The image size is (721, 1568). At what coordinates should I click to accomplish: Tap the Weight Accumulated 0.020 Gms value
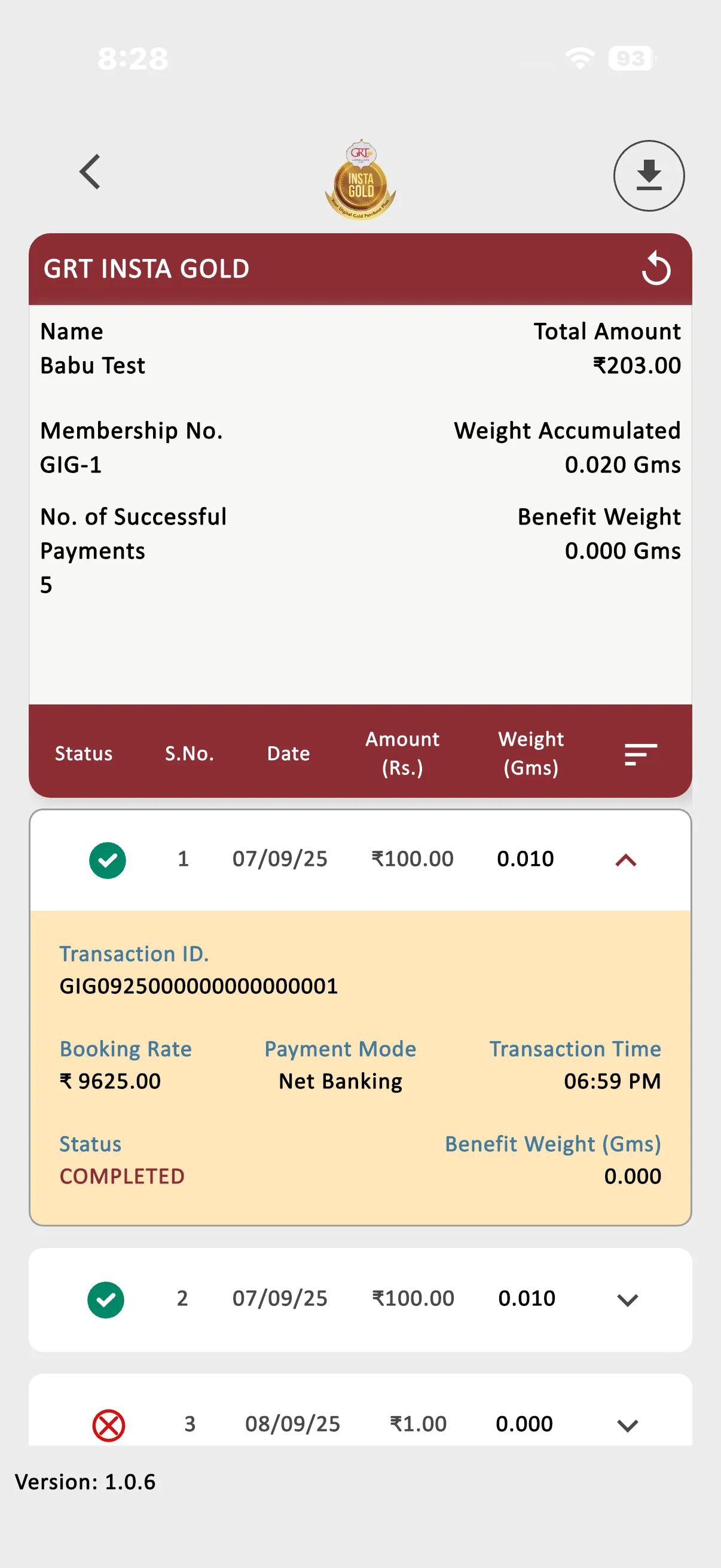coord(622,465)
